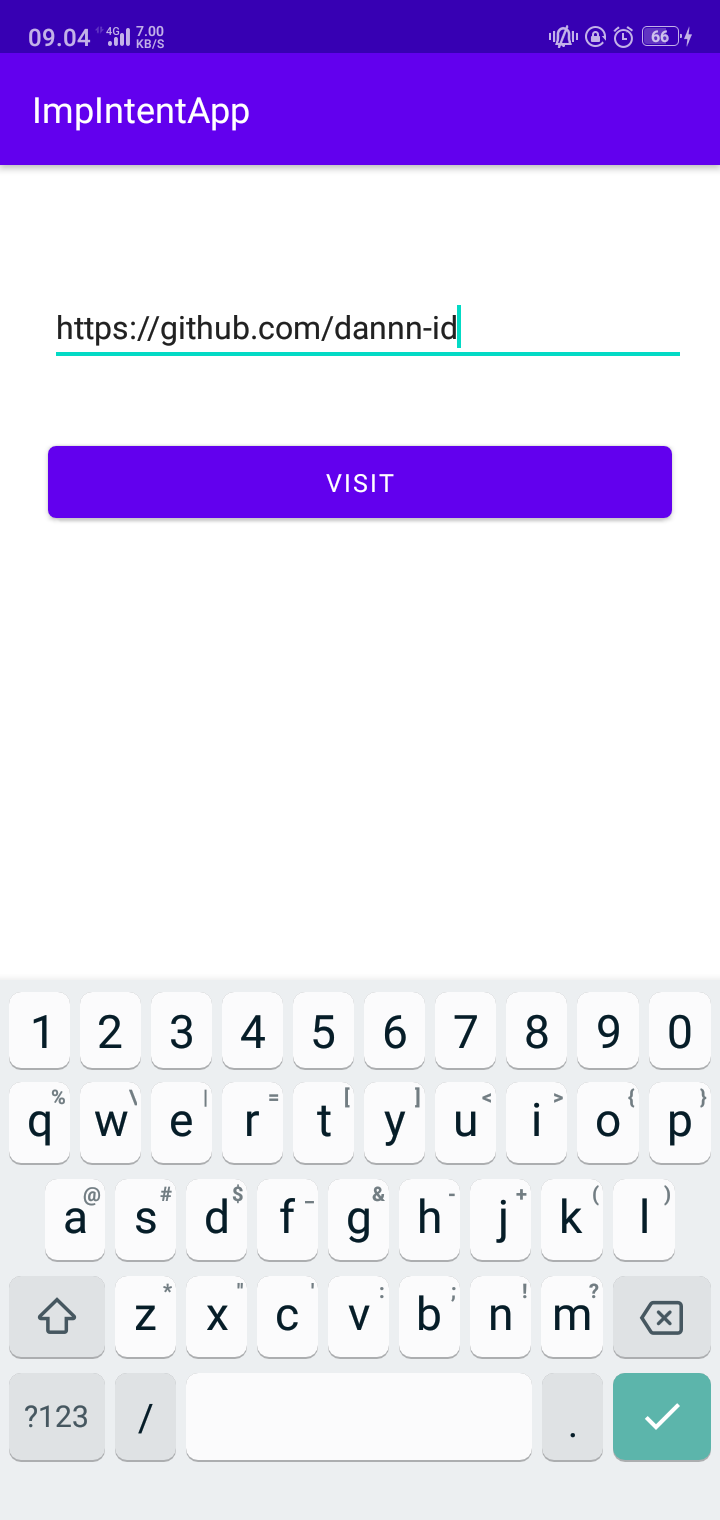Hit the backspace key on the keyboard
This screenshot has height=1520, width=720.
tap(661, 1317)
